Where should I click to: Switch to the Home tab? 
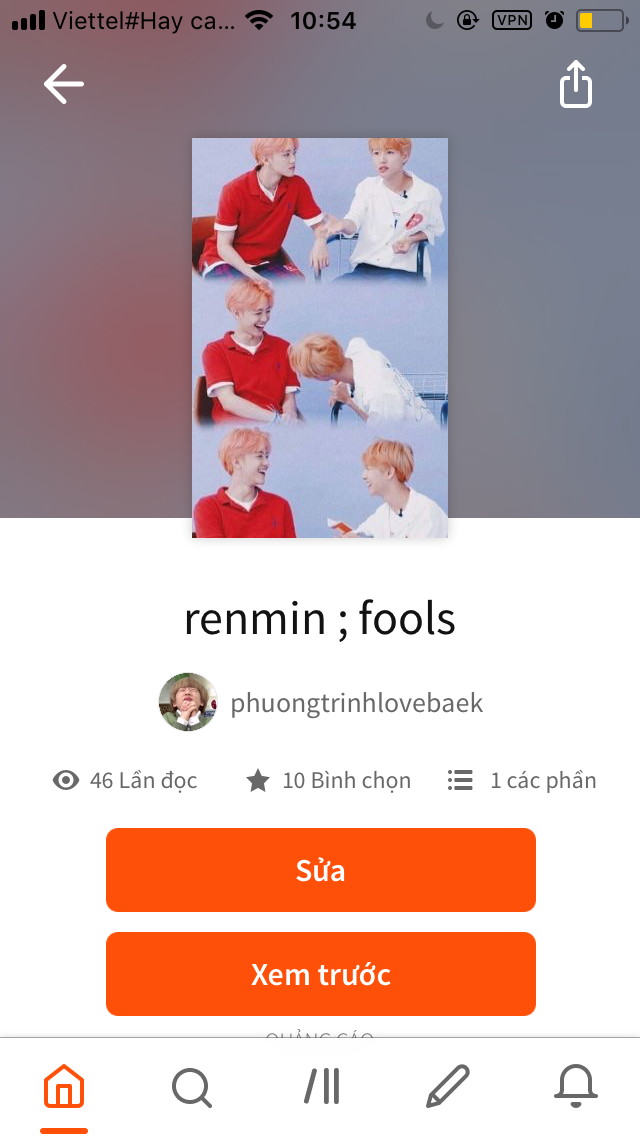coord(64,1087)
